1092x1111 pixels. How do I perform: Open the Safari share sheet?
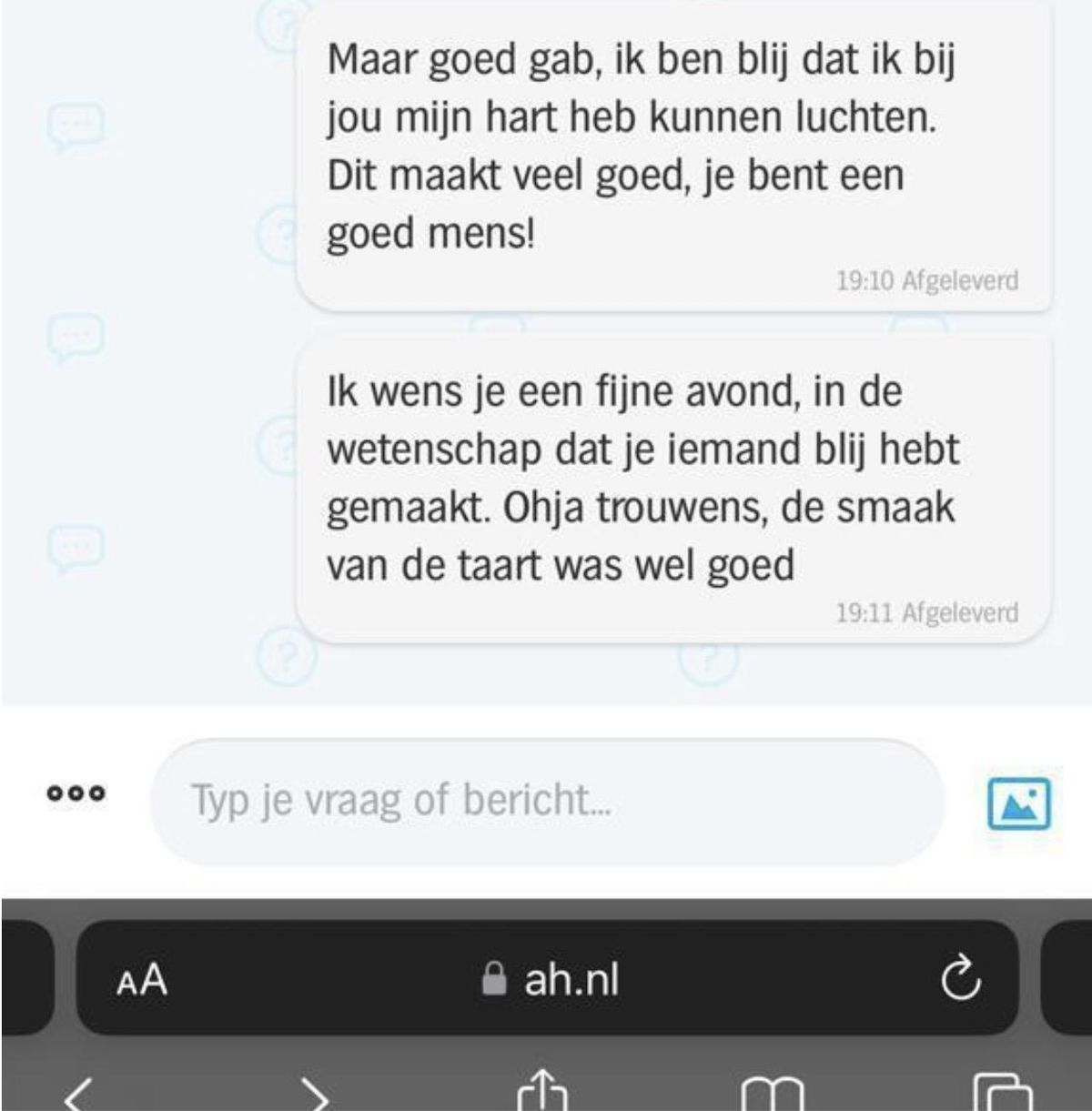click(x=542, y=1092)
